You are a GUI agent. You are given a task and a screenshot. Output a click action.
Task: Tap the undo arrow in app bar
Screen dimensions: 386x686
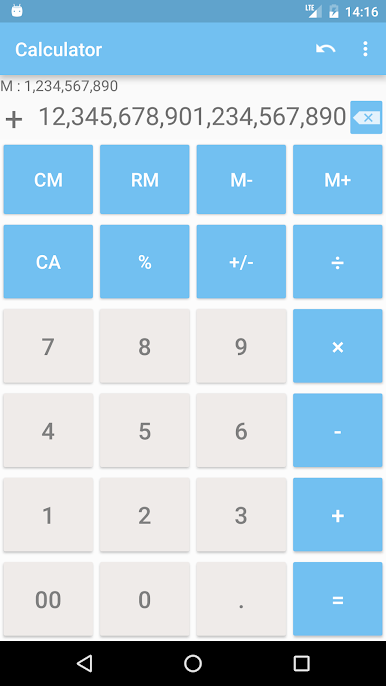[x=326, y=49]
